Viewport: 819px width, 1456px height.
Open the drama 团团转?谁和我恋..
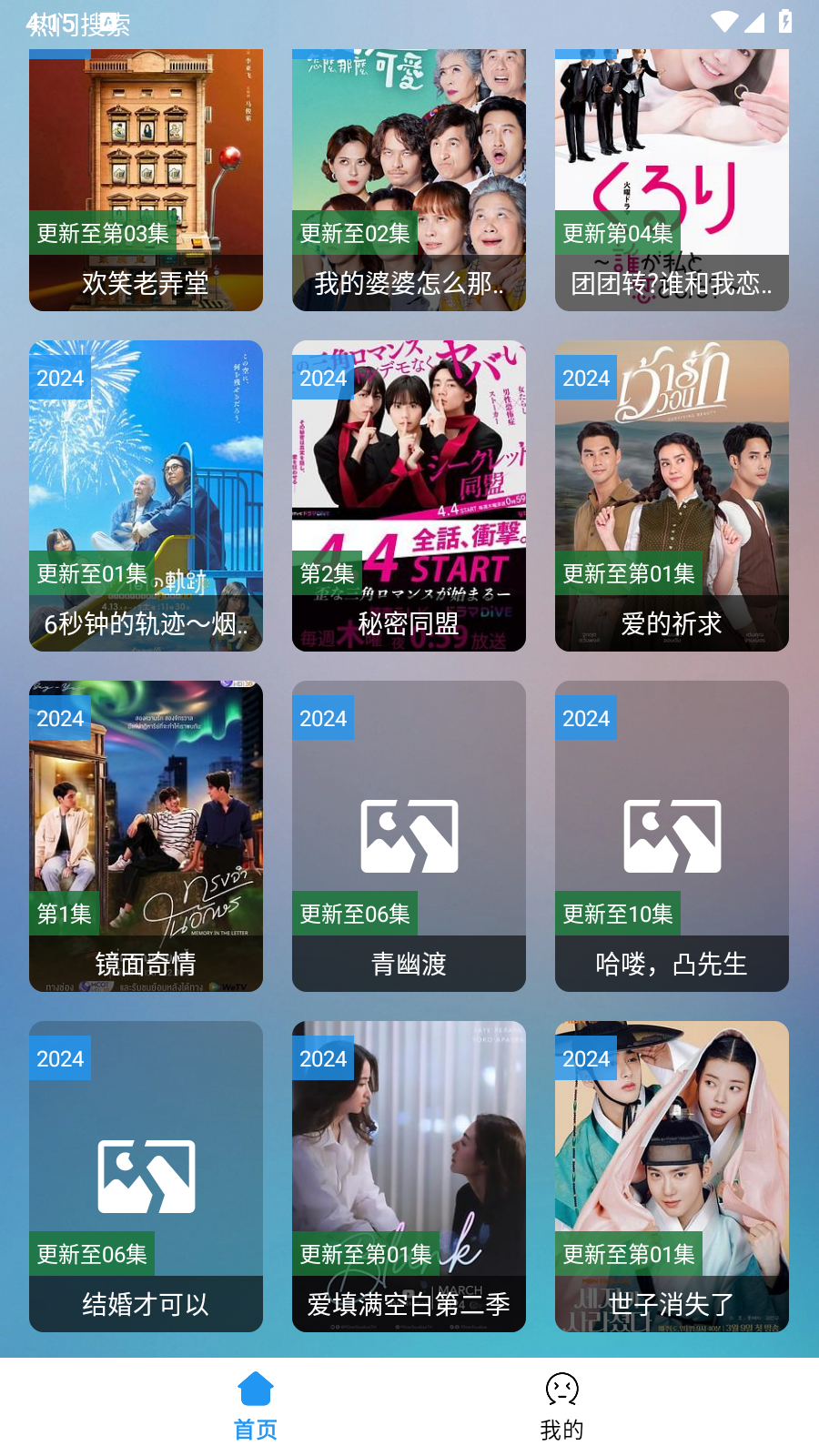[x=672, y=180]
